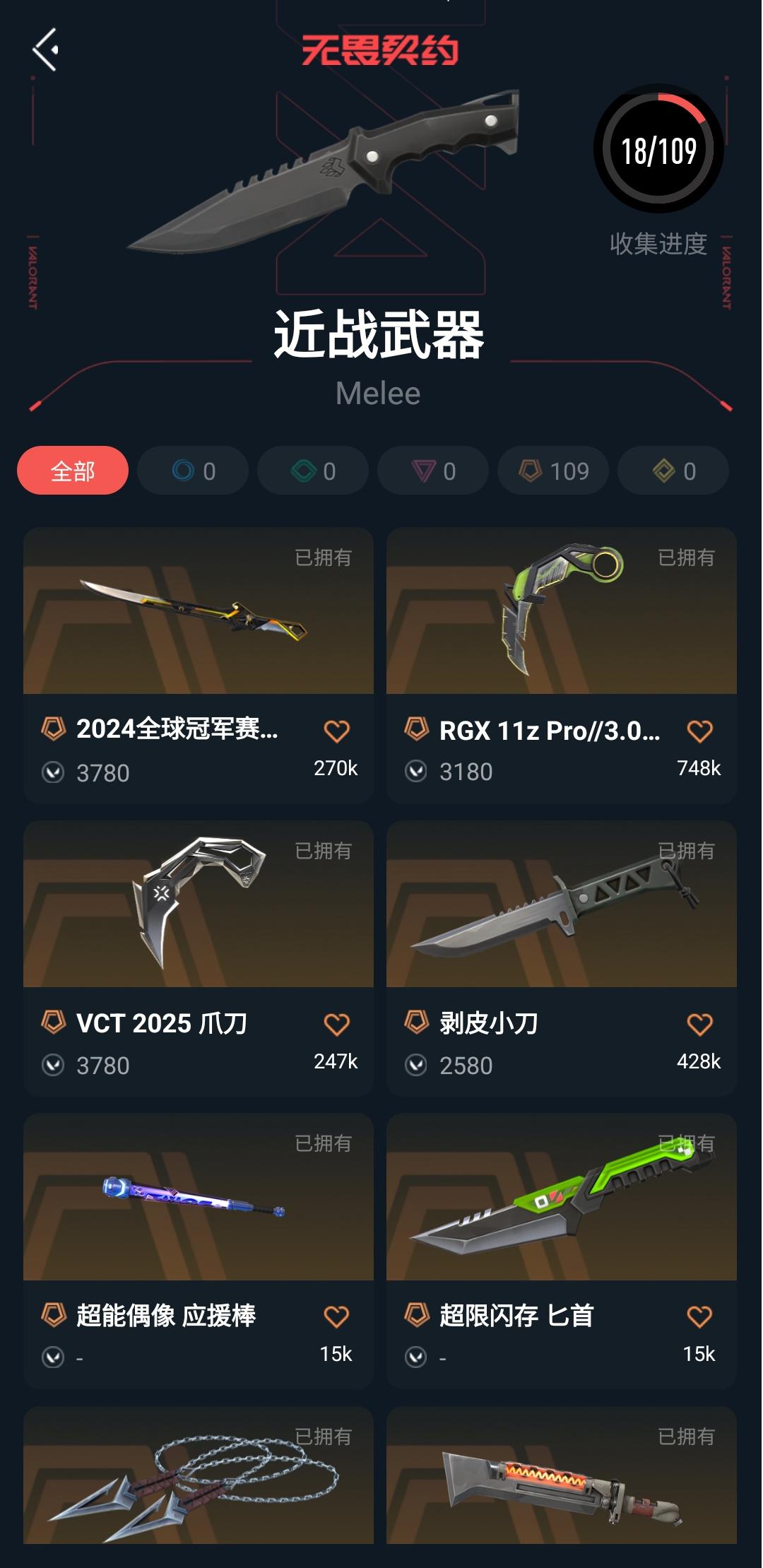Filter by the pink triangle tier chip
Viewport: 763px width, 1568px height.
(x=433, y=471)
